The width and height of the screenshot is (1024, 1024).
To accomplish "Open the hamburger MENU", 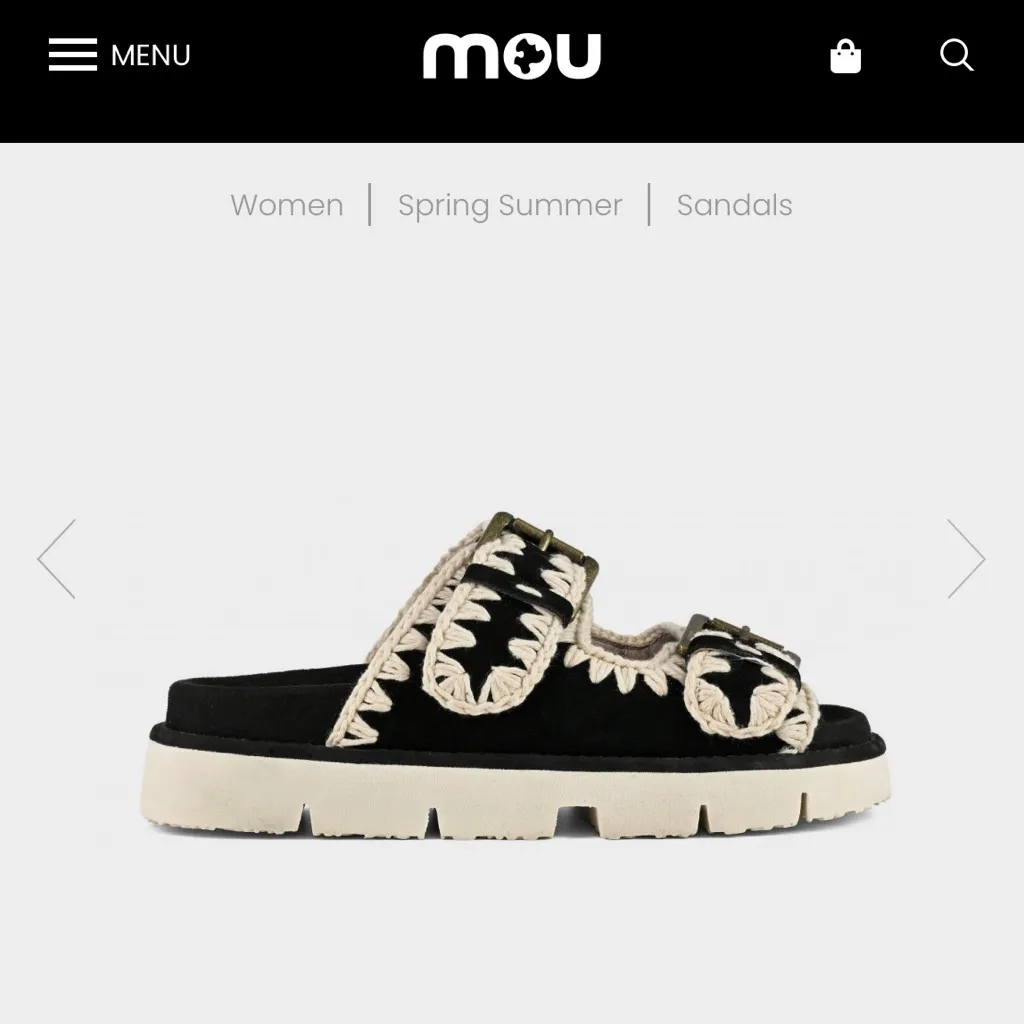I will (118, 55).
